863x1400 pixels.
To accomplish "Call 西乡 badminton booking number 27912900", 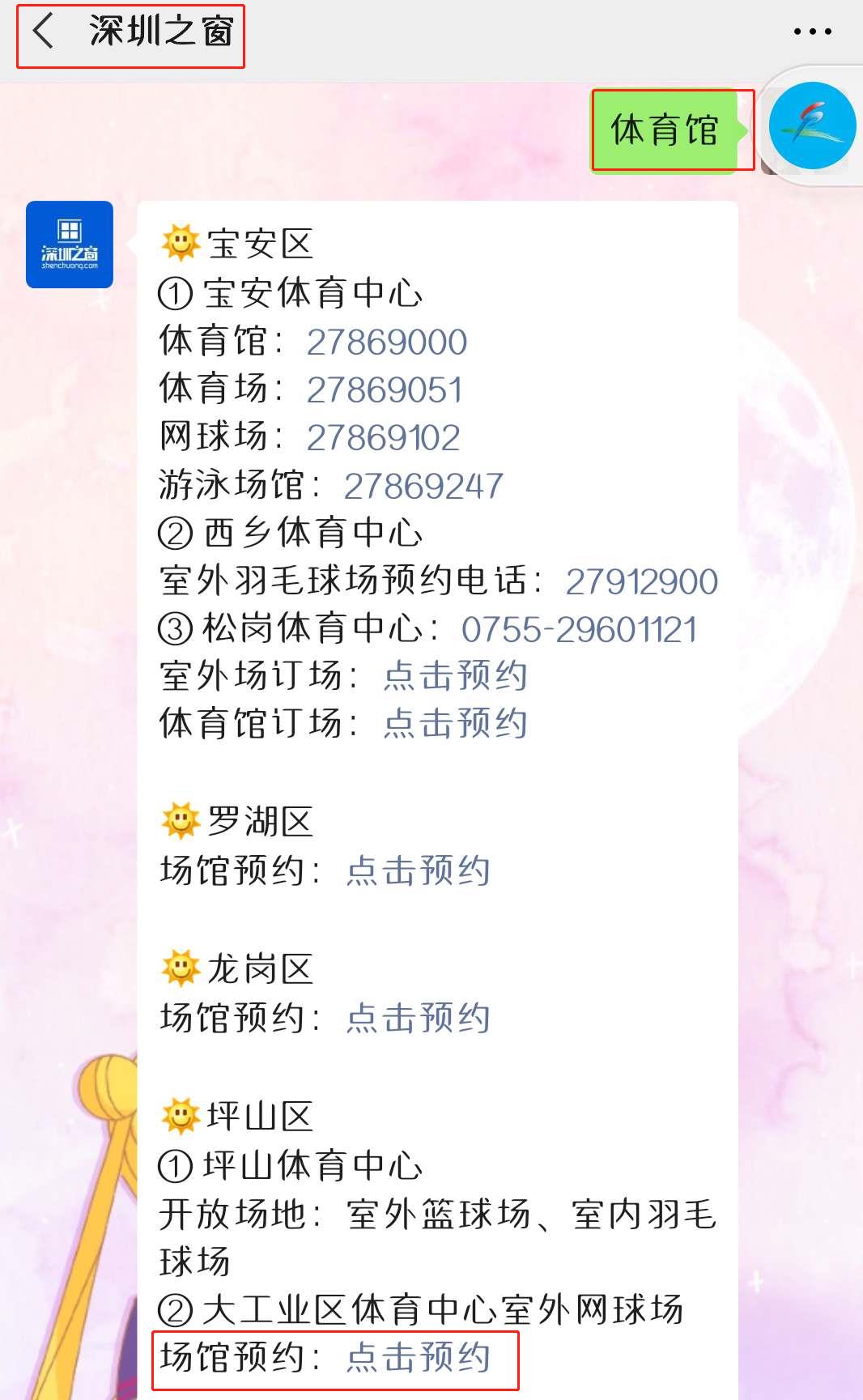I will coord(641,581).
